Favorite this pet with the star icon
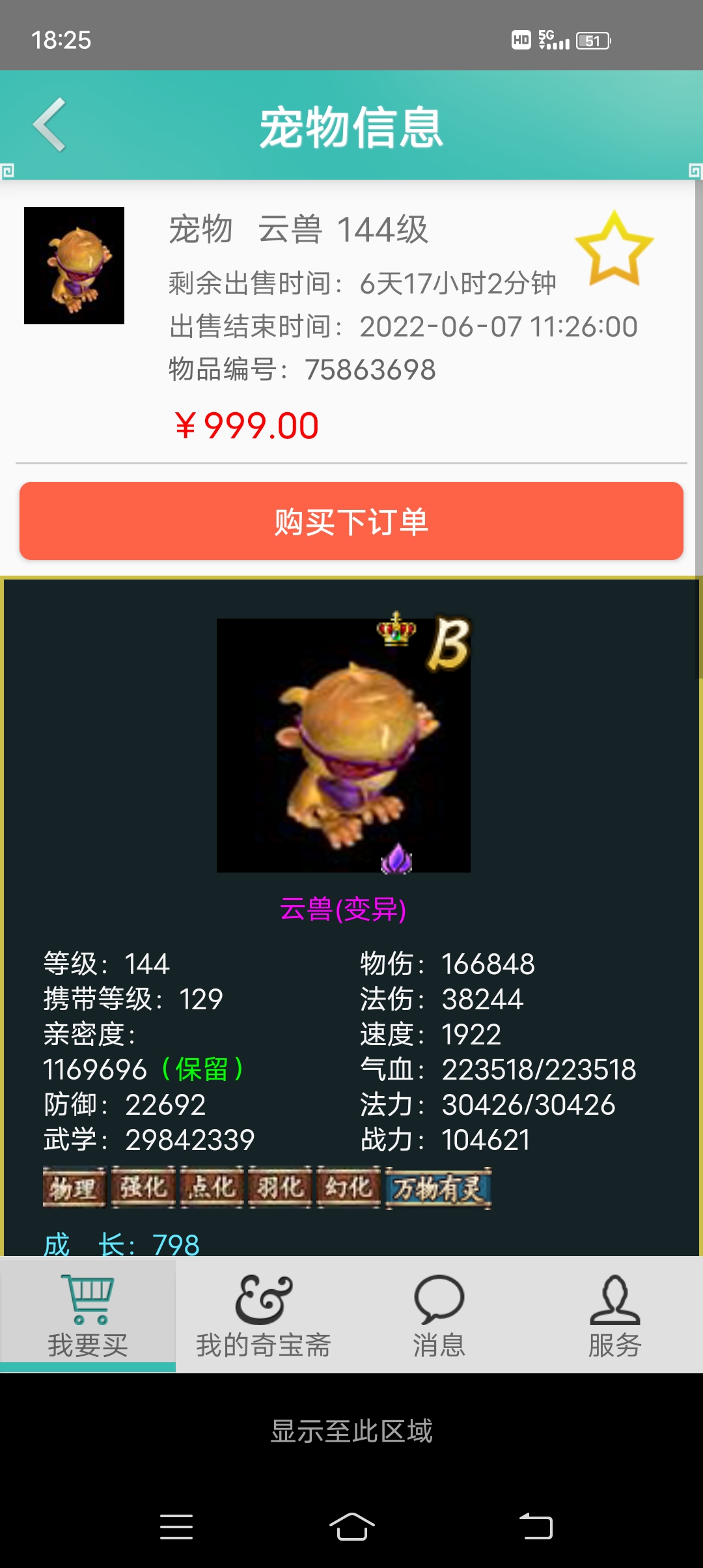703x1568 pixels. 614,250
